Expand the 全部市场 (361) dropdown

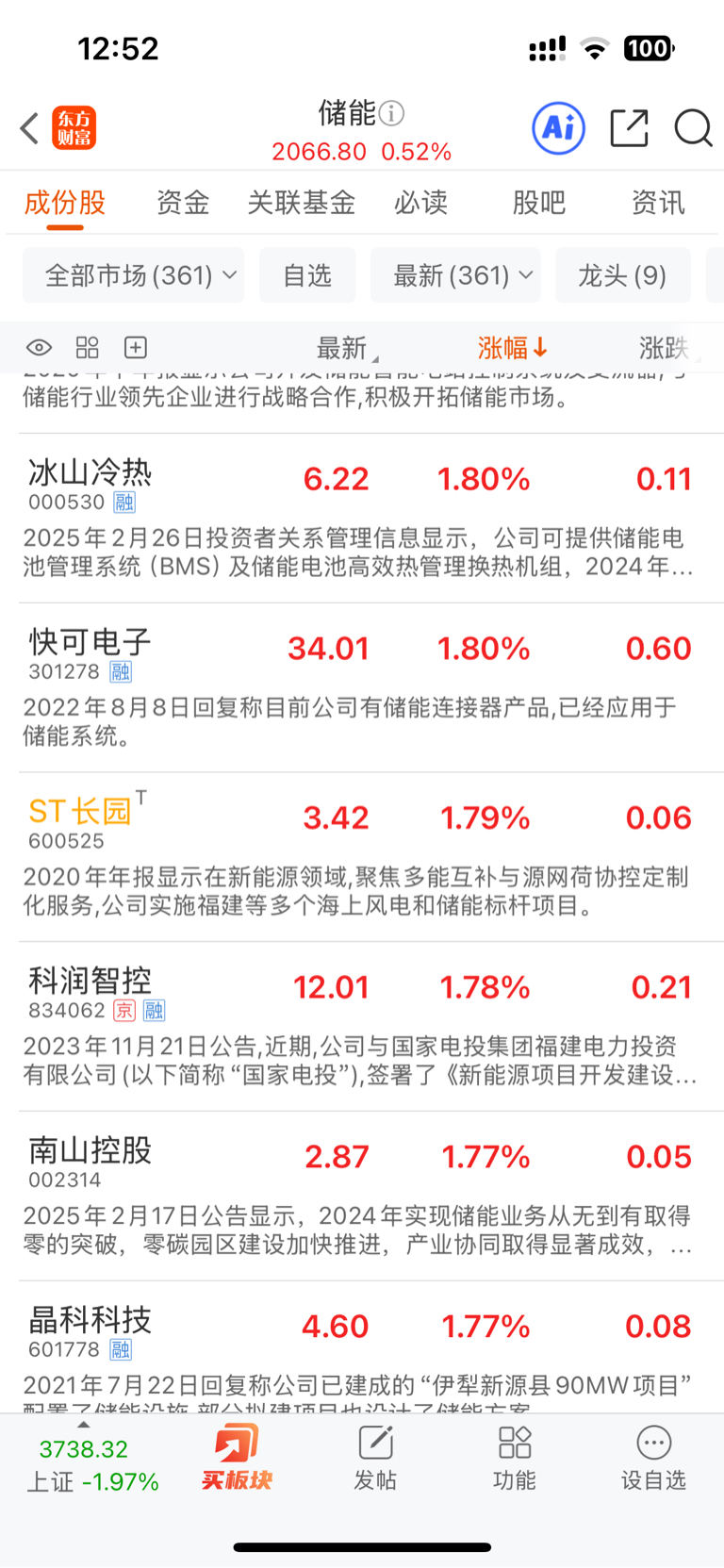[133, 275]
